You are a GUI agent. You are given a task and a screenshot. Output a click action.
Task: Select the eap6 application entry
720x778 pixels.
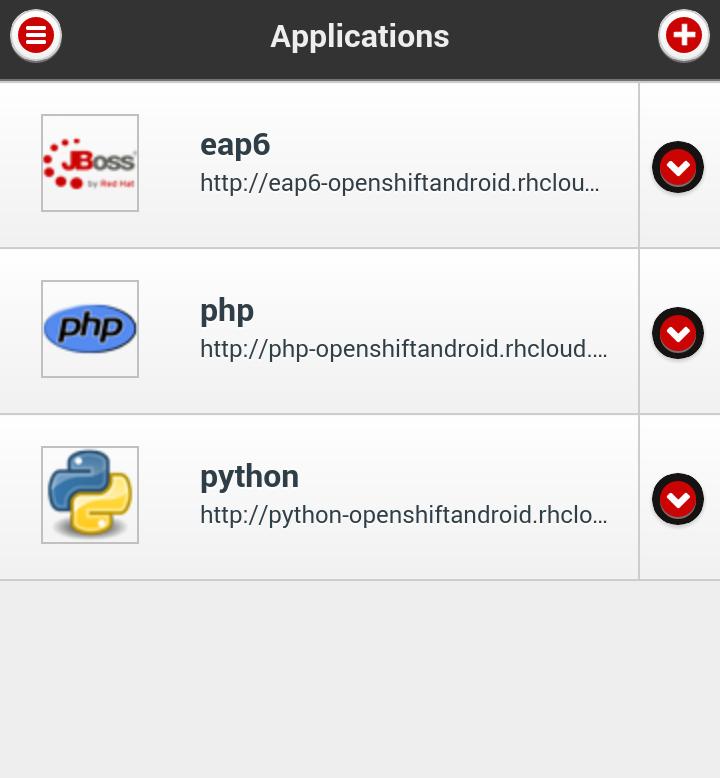(320, 165)
